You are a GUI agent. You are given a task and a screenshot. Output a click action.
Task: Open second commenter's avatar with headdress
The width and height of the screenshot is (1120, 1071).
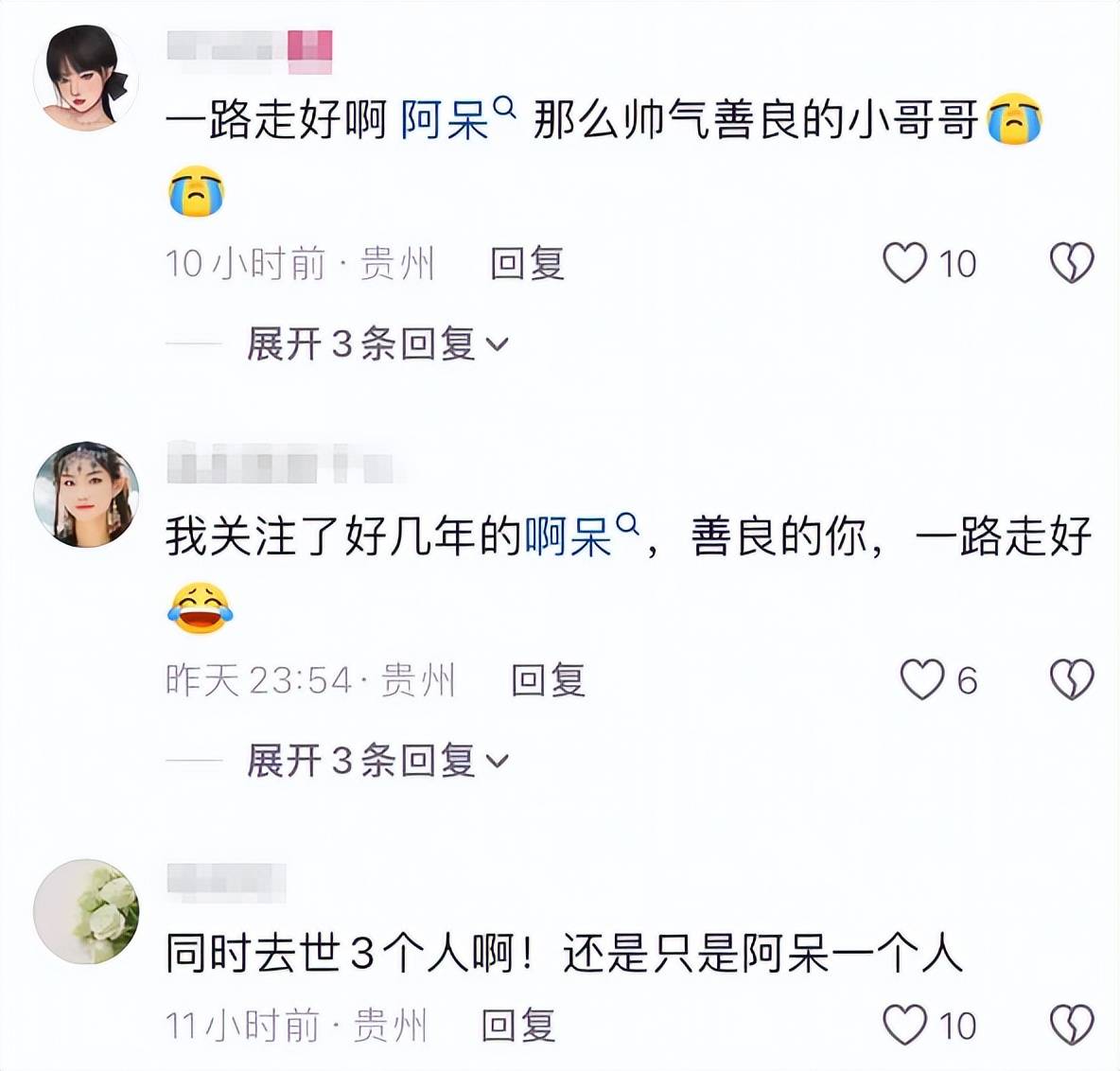pyautogui.click(x=86, y=494)
